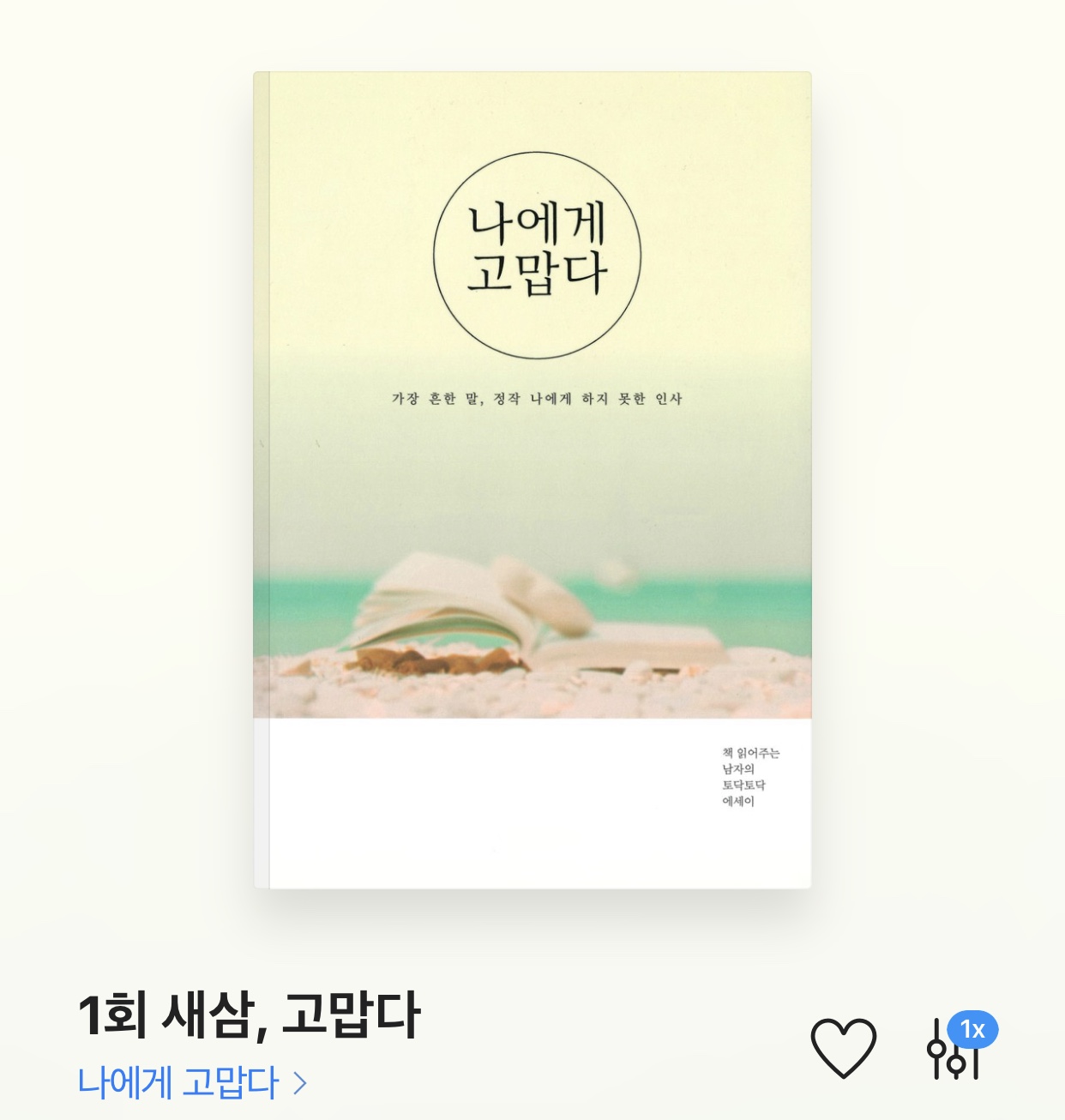Open playback speed and audio settings

pyautogui.click(x=954, y=1050)
